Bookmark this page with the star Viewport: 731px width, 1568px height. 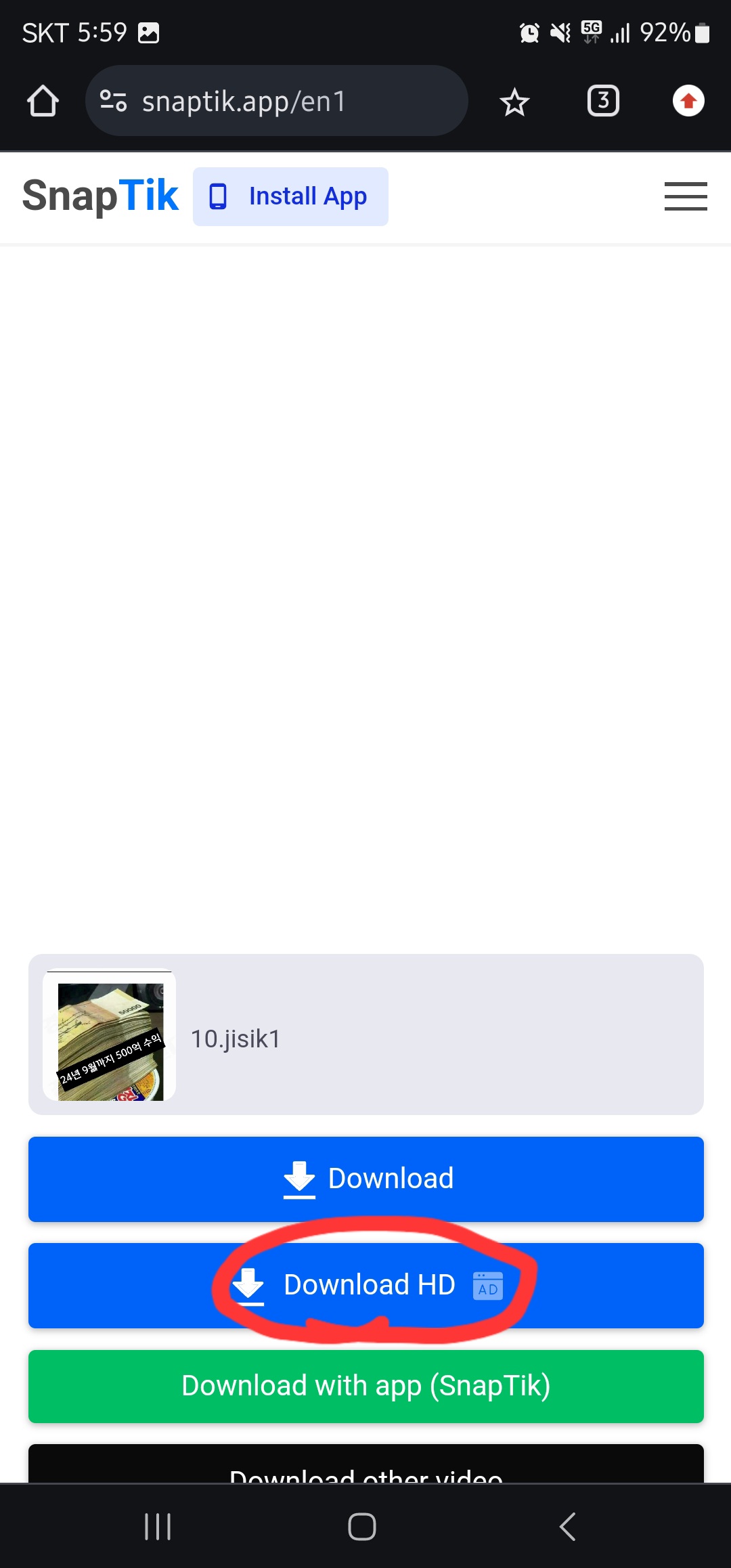pos(514,102)
